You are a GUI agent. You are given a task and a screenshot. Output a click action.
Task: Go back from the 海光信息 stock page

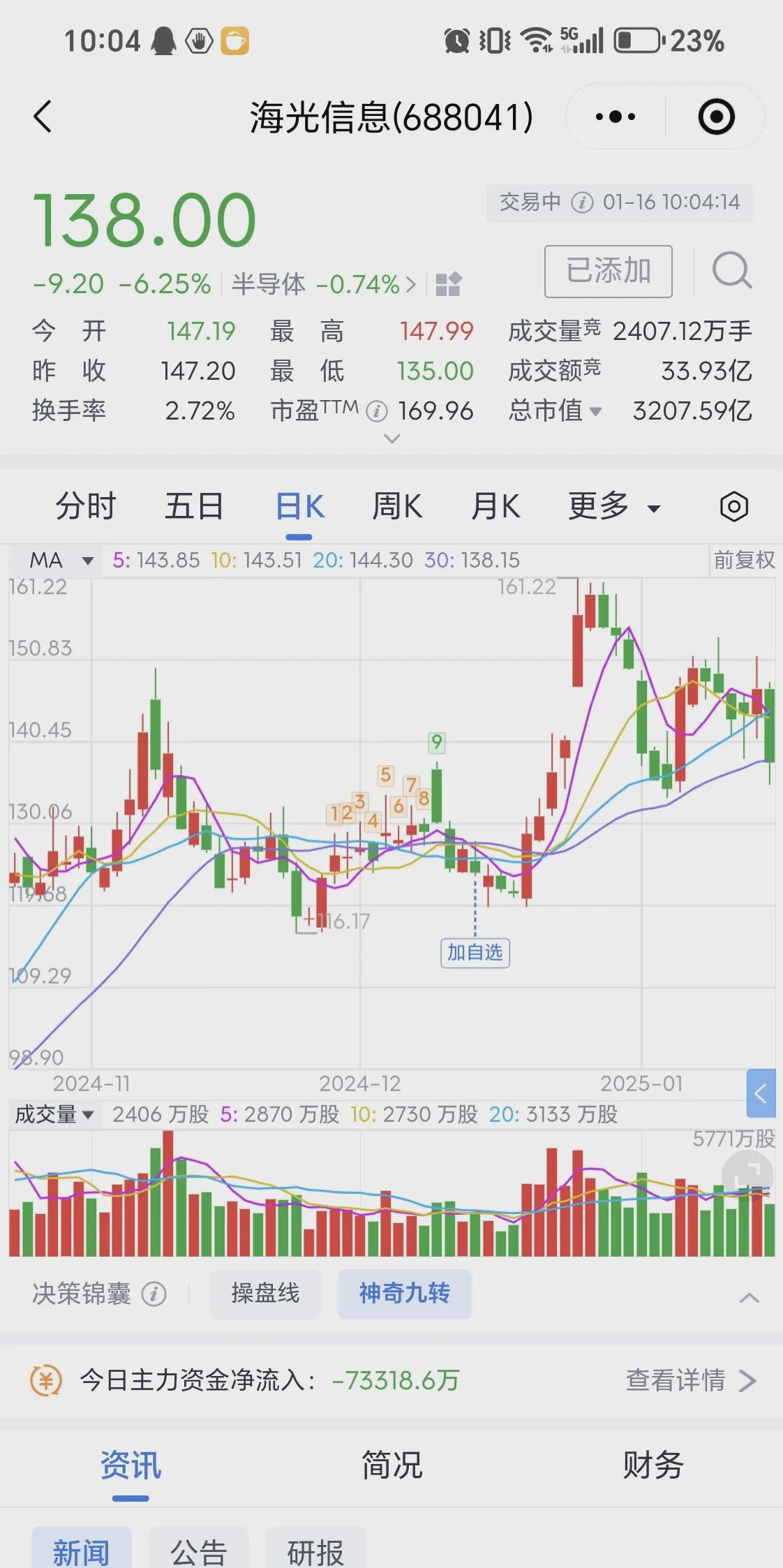[43, 117]
